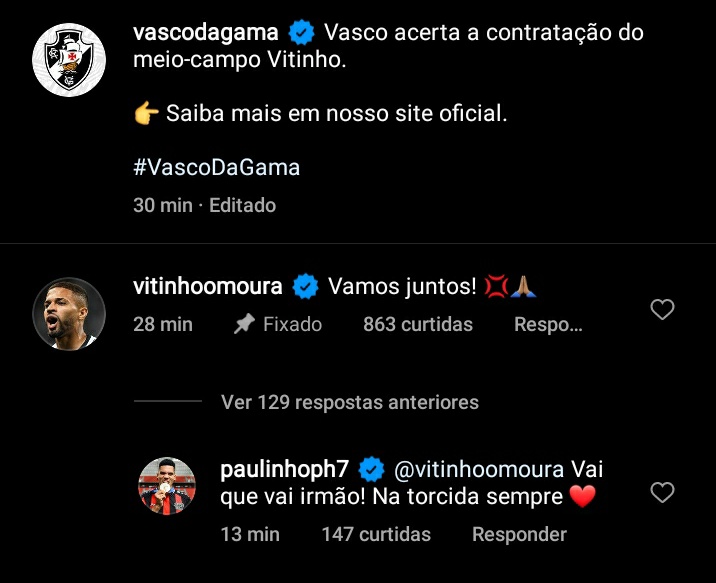View 863 curtidas on vitinhoomoura's comment
716x583 pixels.
(418, 324)
